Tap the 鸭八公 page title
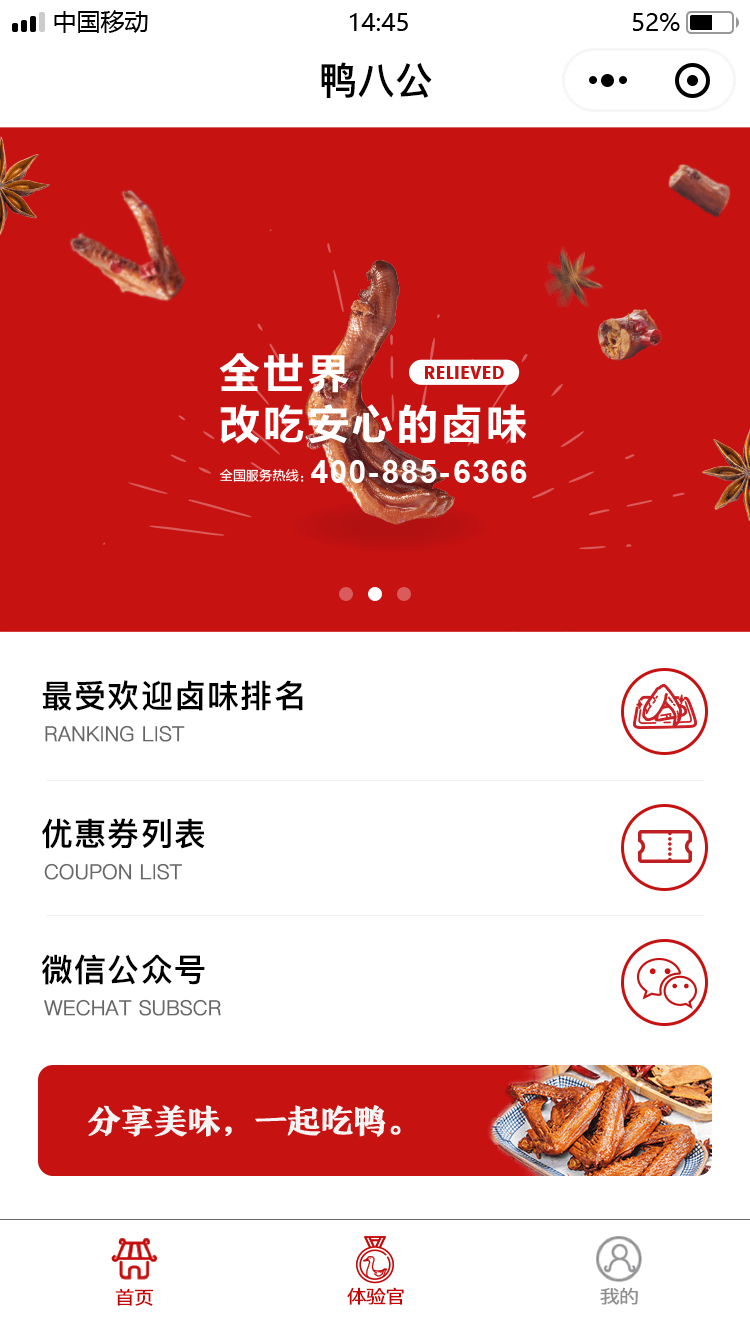 pos(375,80)
